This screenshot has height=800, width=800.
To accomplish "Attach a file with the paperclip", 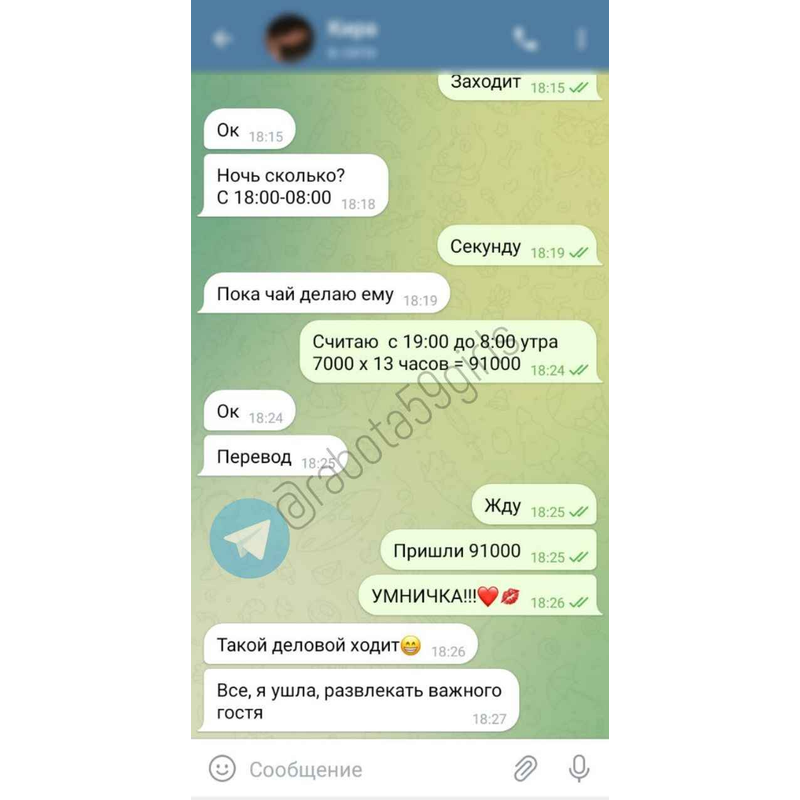I will pos(525,769).
